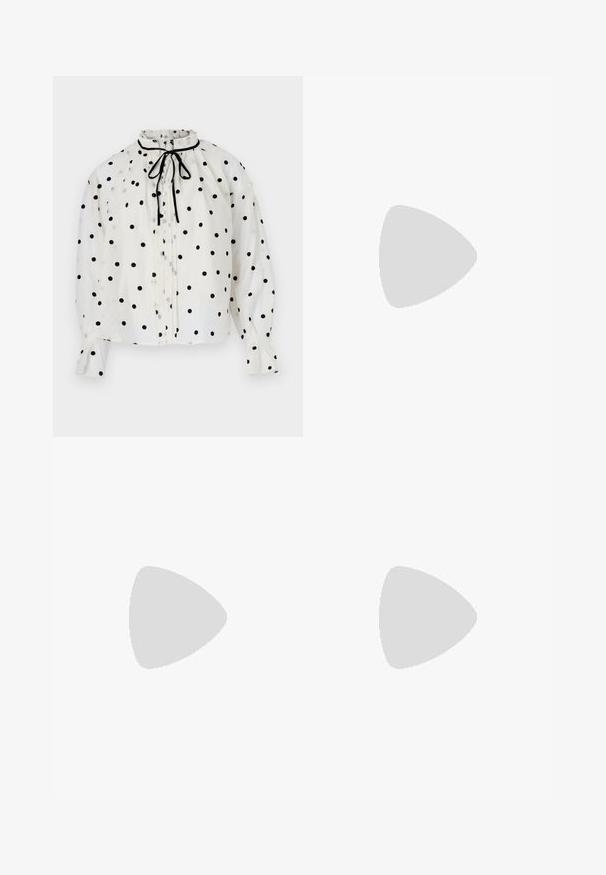Open the polka dot blouse photo
Image resolution: width=606 pixels, height=875 pixels.
pyautogui.click(x=177, y=256)
